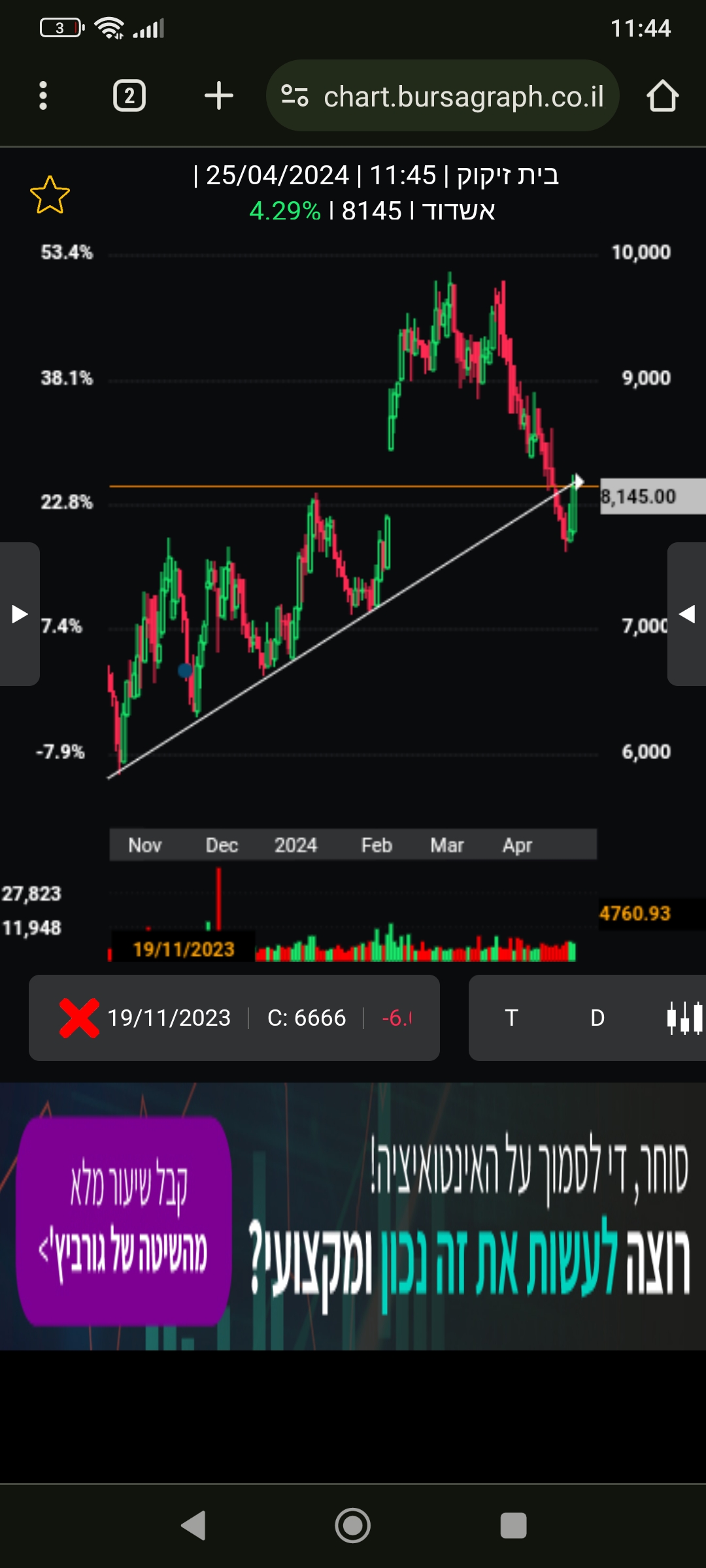706x1568 pixels.
Task: Open recent apps with the square button
Action: click(x=513, y=1526)
